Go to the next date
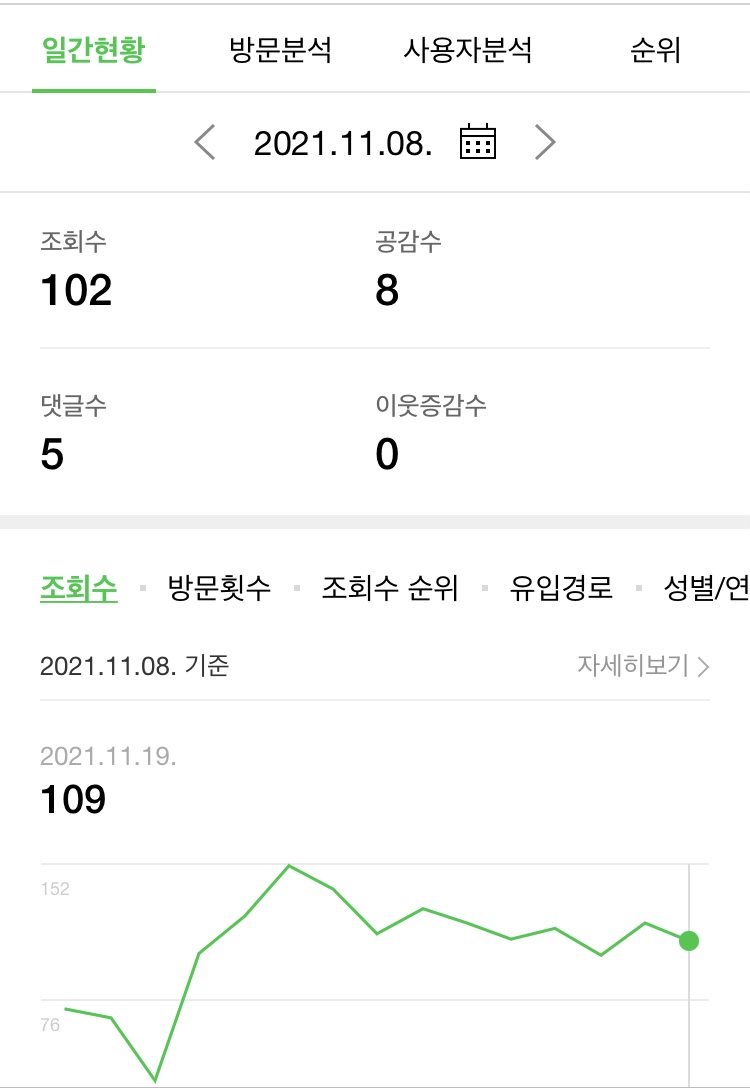This screenshot has width=750, height=1088. click(x=544, y=143)
